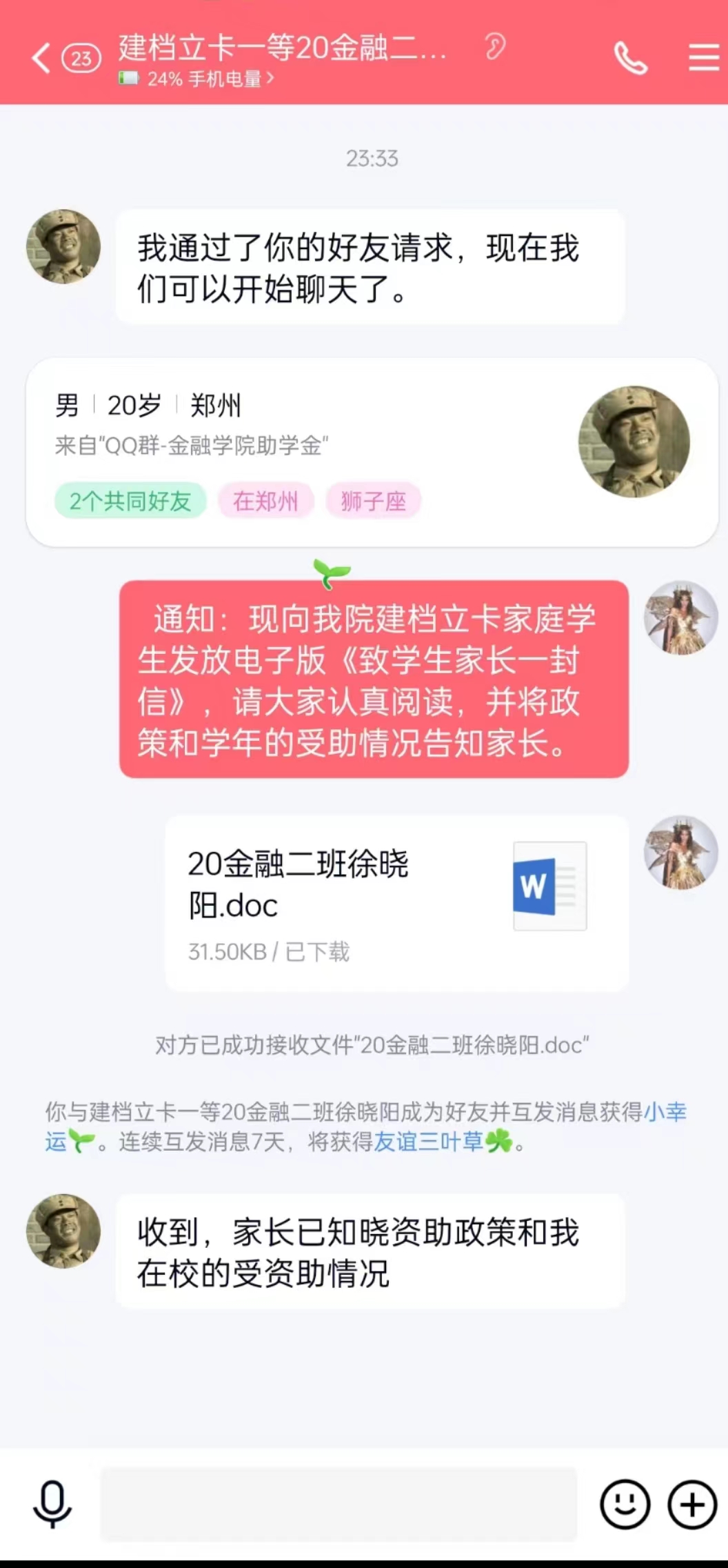Open the 小幸运 link
The width and height of the screenshot is (728, 1568).
point(665,1112)
